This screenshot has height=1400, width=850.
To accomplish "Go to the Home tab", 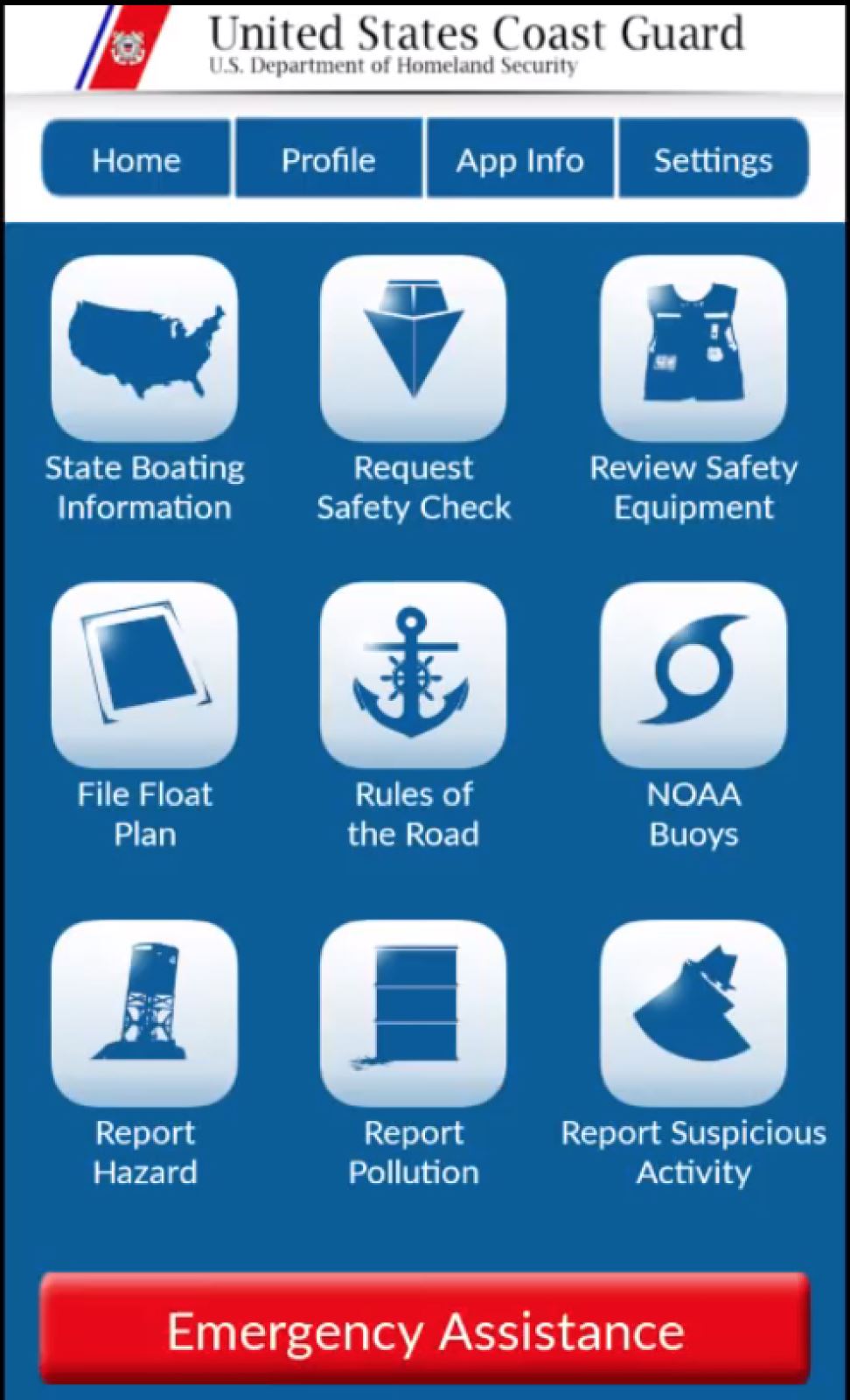I will tap(136, 159).
